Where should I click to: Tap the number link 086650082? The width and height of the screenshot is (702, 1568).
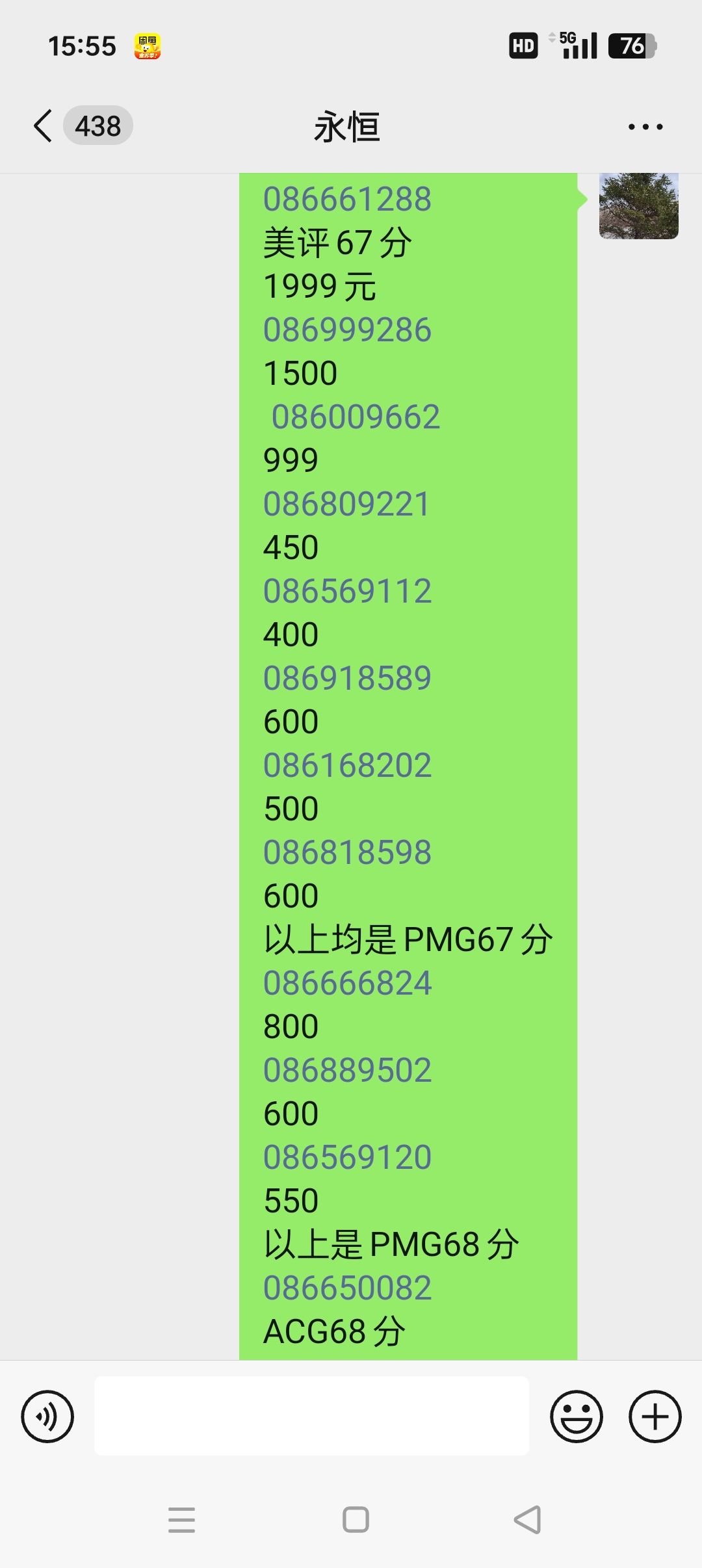pyautogui.click(x=347, y=1288)
